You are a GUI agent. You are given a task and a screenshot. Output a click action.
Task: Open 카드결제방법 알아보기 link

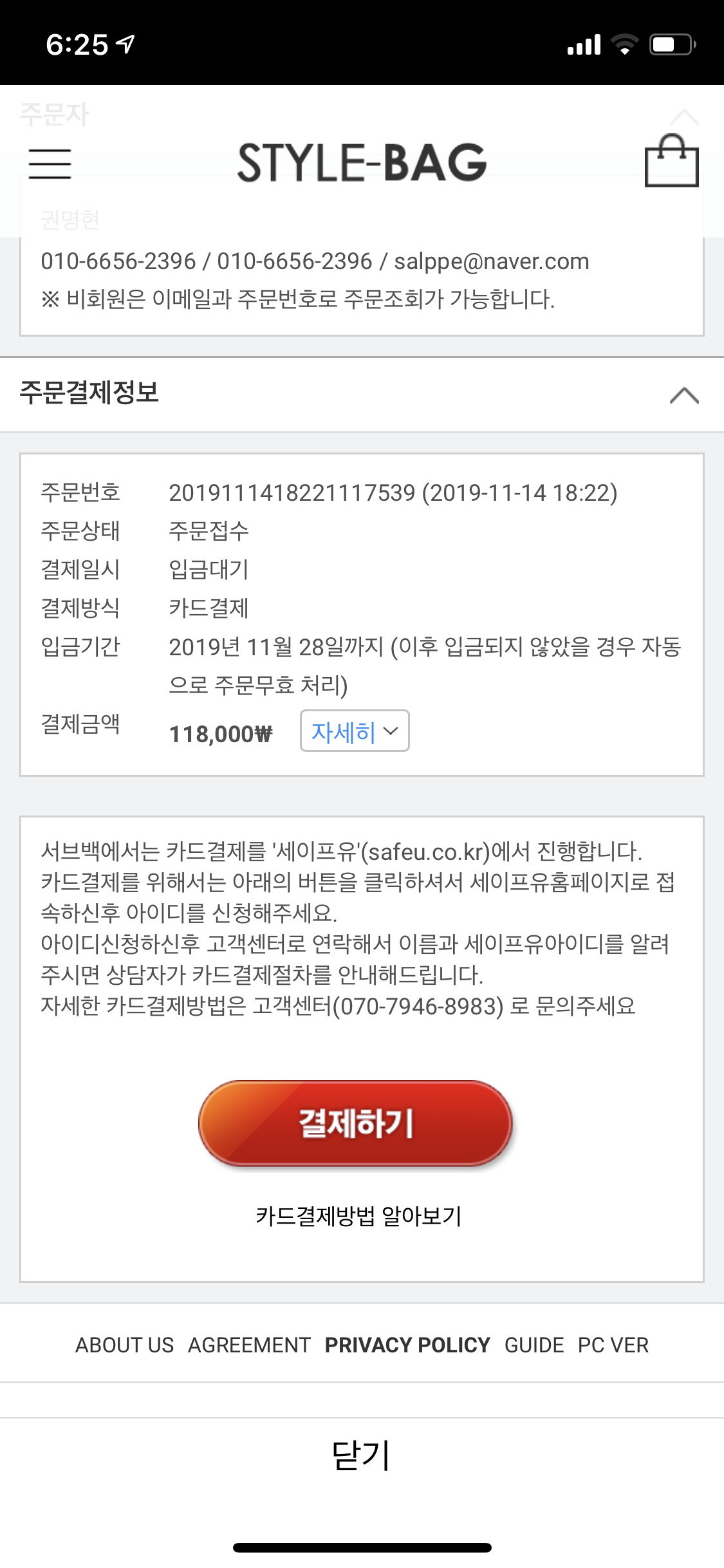pyautogui.click(x=358, y=1216)
